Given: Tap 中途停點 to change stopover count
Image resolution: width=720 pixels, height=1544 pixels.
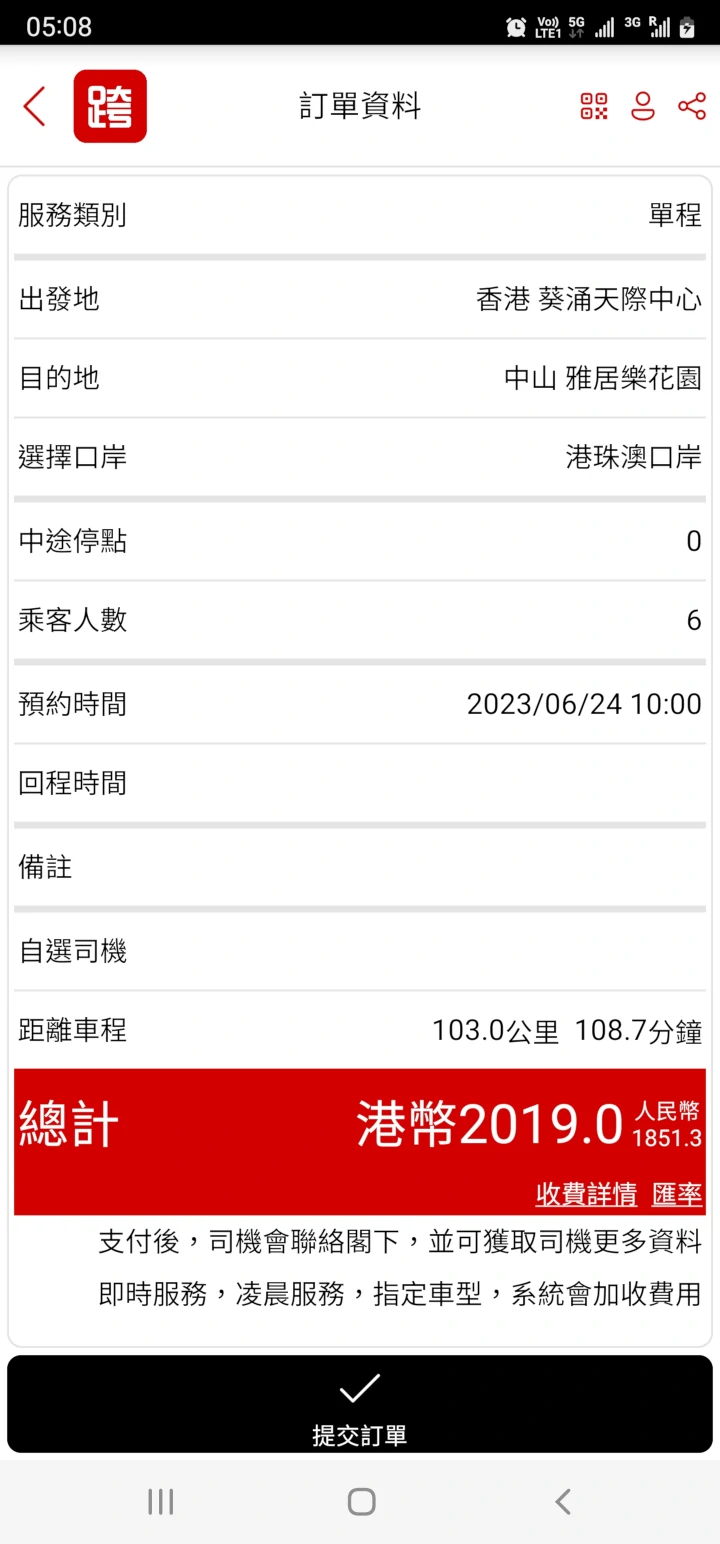Looking at the screenshot, I should [360, 541].
